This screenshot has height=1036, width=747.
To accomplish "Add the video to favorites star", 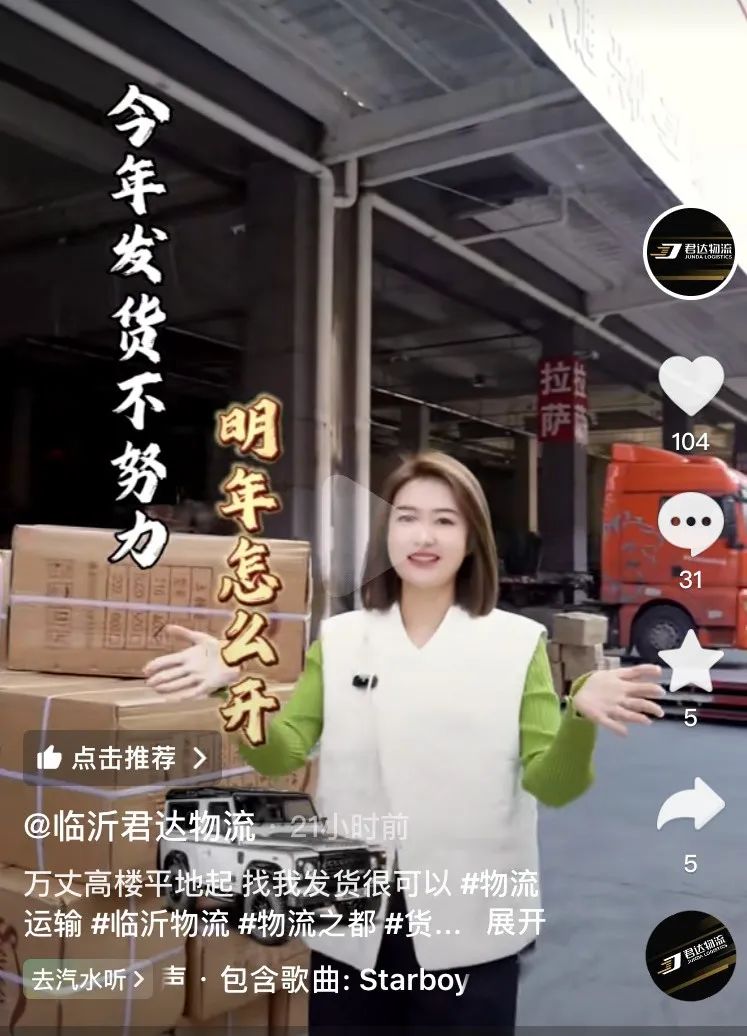I will (690, 663).
